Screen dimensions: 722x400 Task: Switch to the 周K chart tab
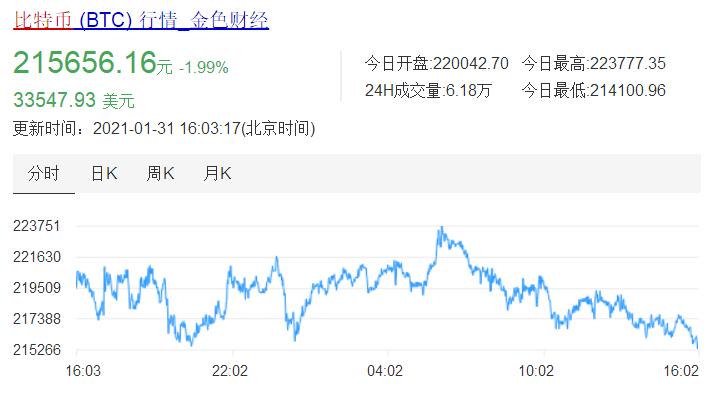coord(160,173)
